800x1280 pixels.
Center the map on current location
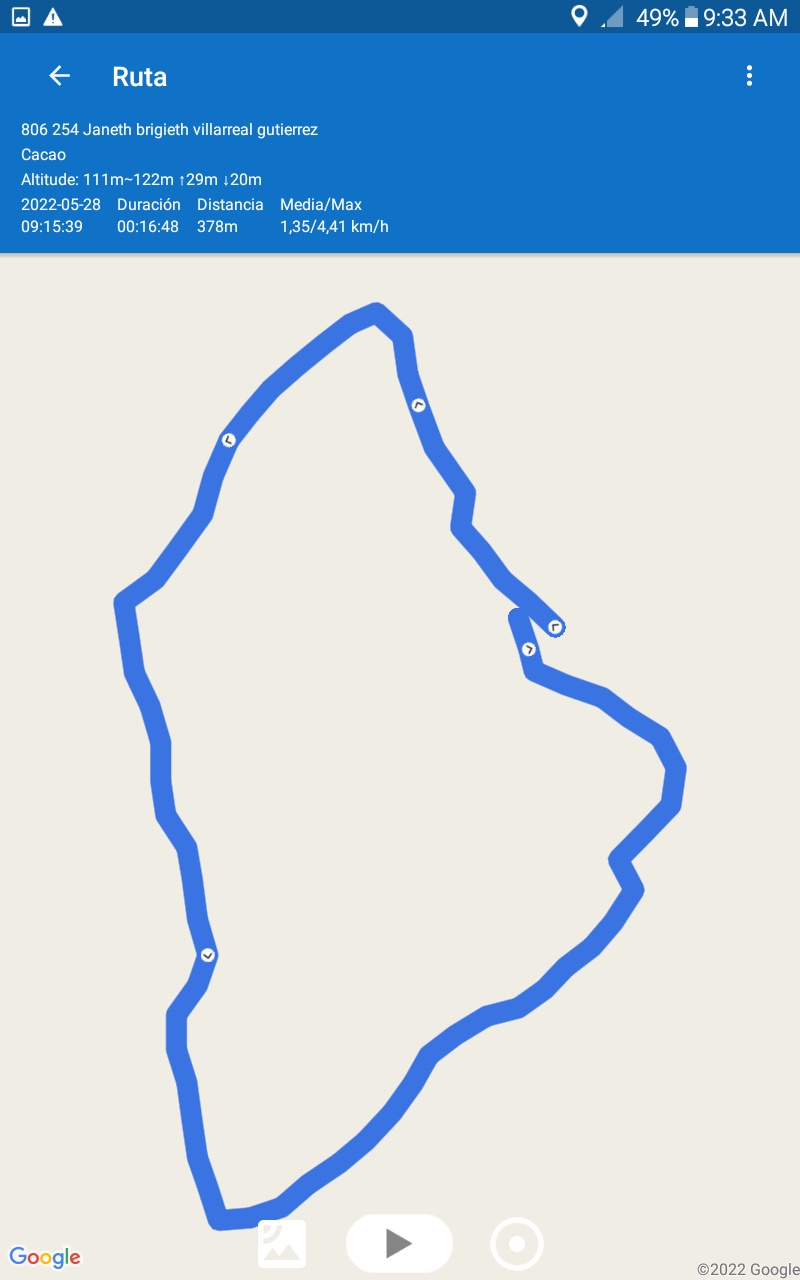[517, 1244]
